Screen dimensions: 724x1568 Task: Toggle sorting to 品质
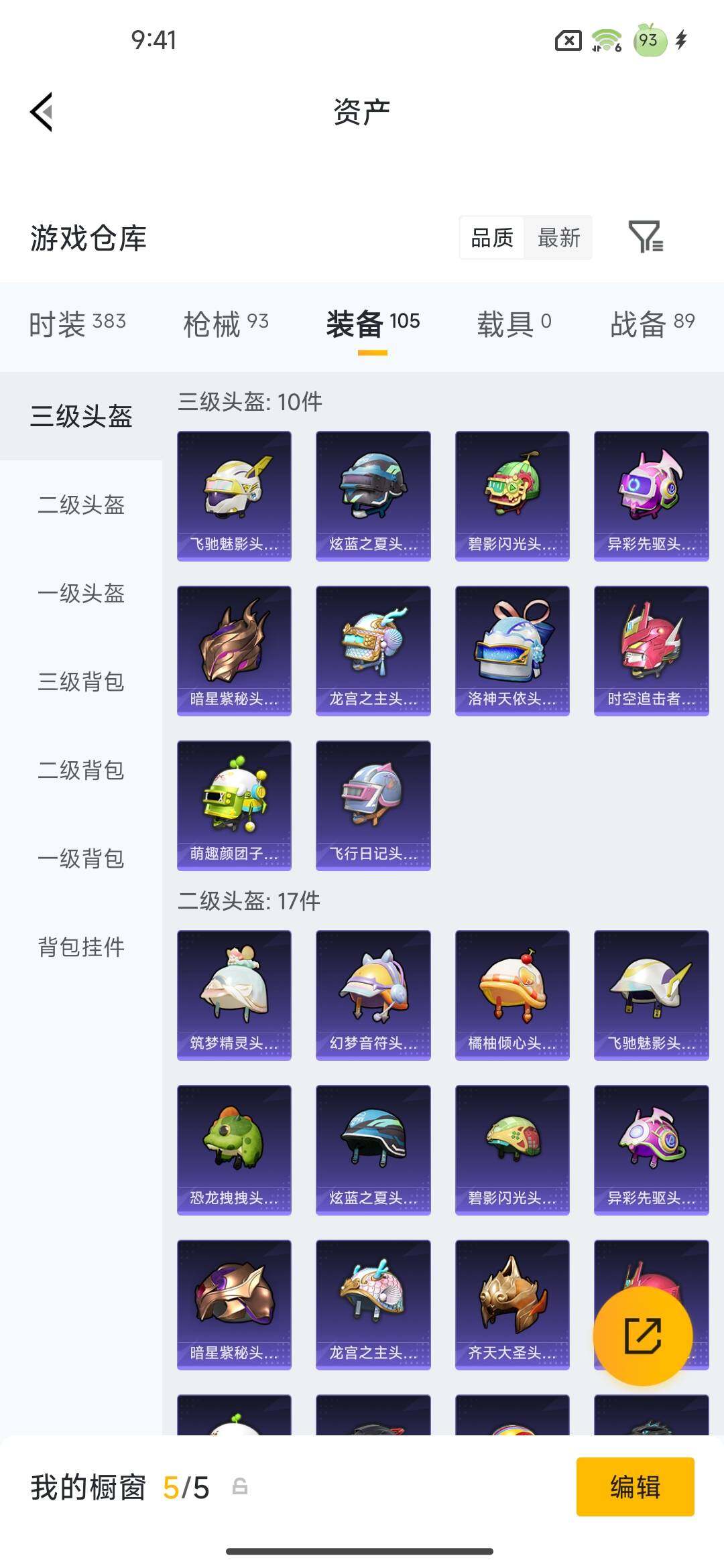(493, 238)
